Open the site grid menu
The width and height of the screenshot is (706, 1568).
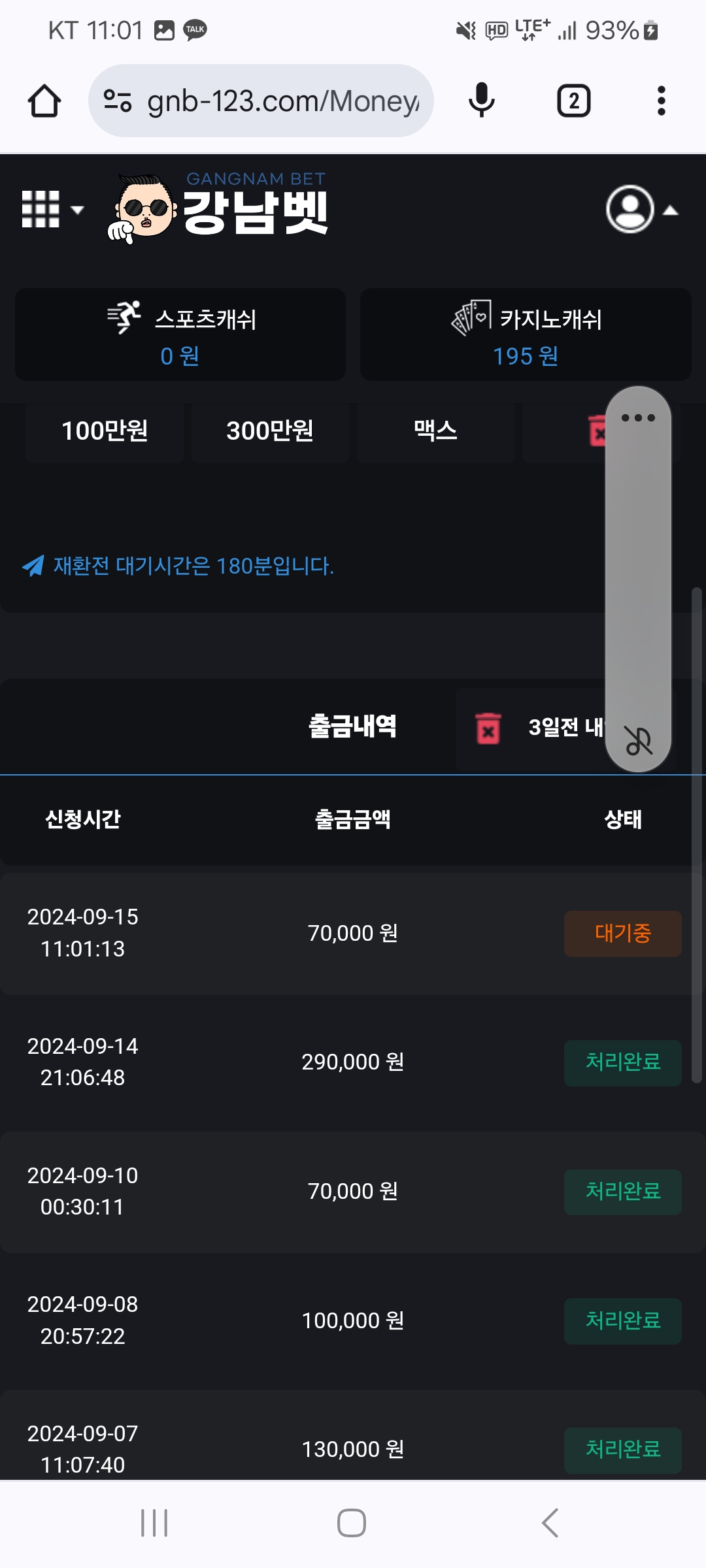[x=51, y=210]
